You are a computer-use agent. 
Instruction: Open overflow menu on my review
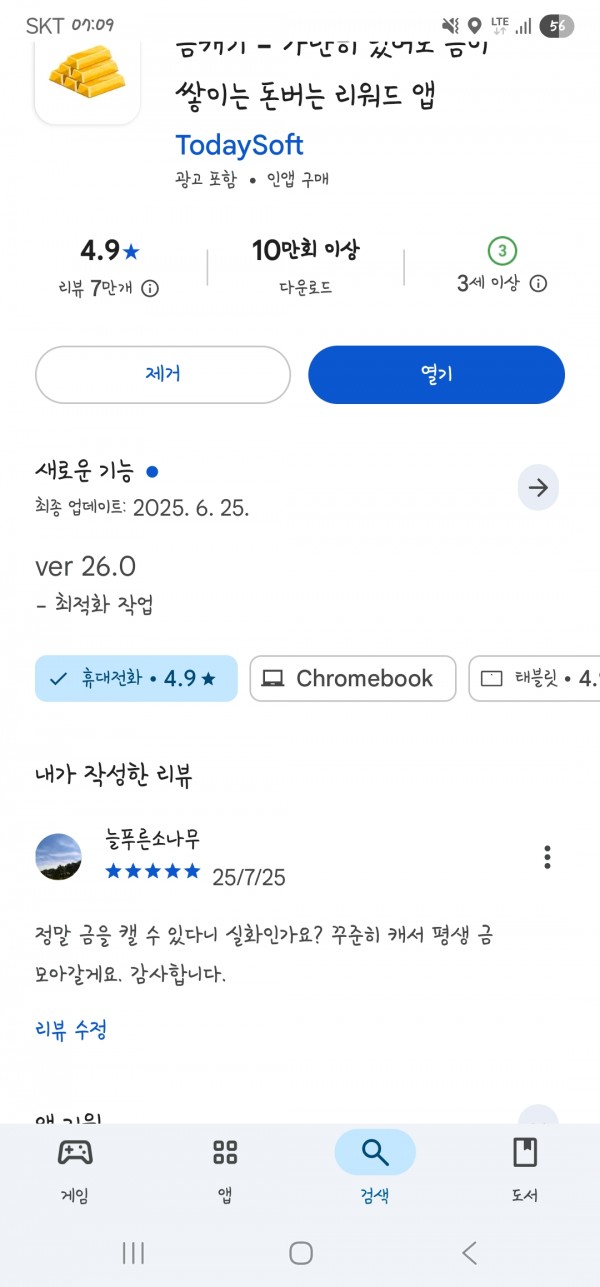[x=547, y=857]
